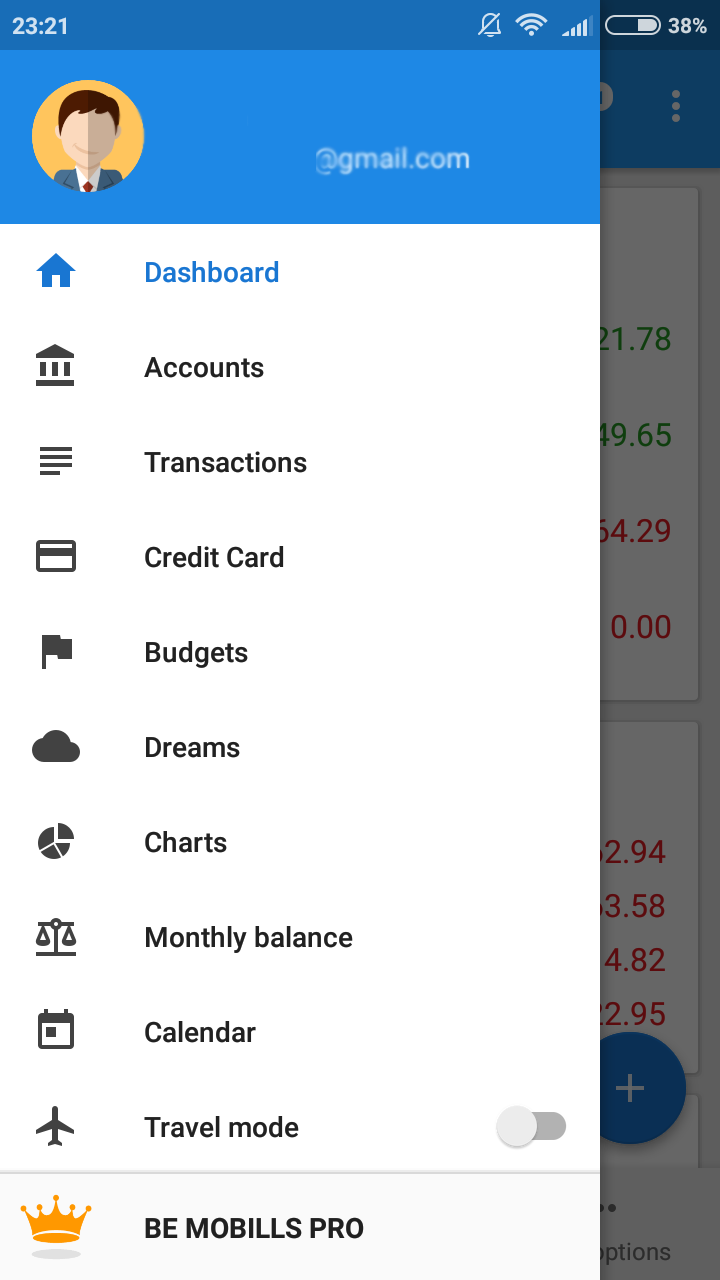The image size is (720, 1280).
Task: Go to Accounts
Action: coord(204,367)
